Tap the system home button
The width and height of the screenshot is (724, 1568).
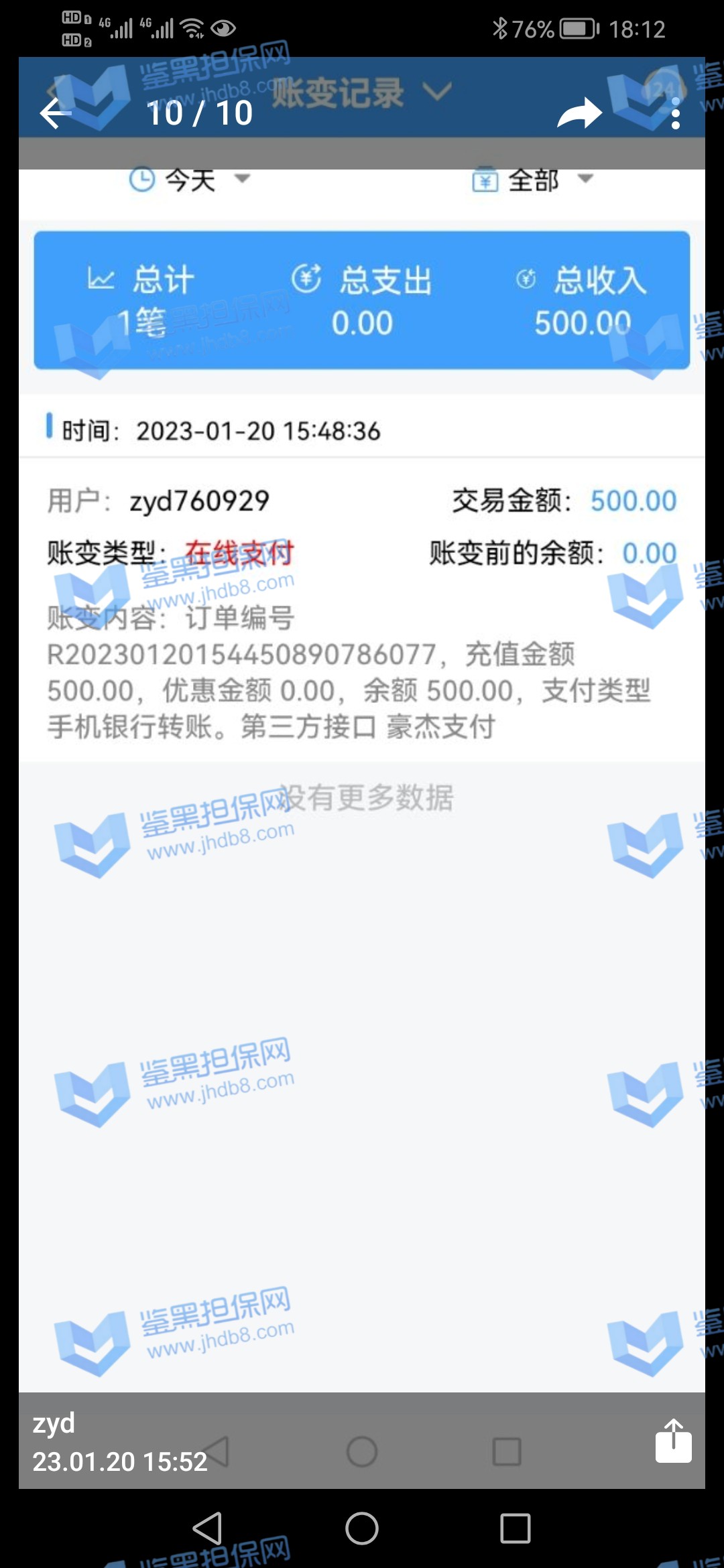tap(362, 1528)
